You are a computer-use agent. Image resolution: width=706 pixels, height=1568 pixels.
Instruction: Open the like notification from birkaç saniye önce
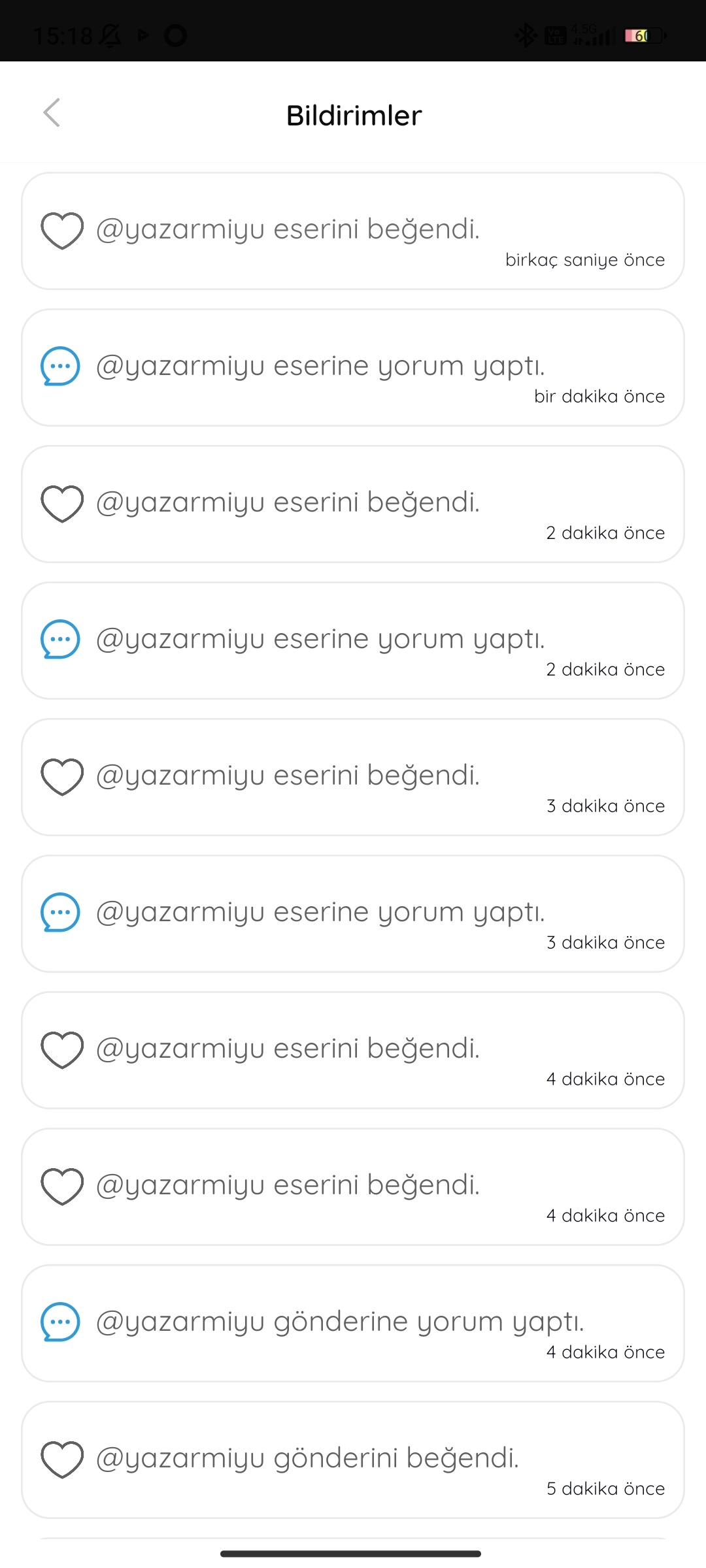[353, 231]
